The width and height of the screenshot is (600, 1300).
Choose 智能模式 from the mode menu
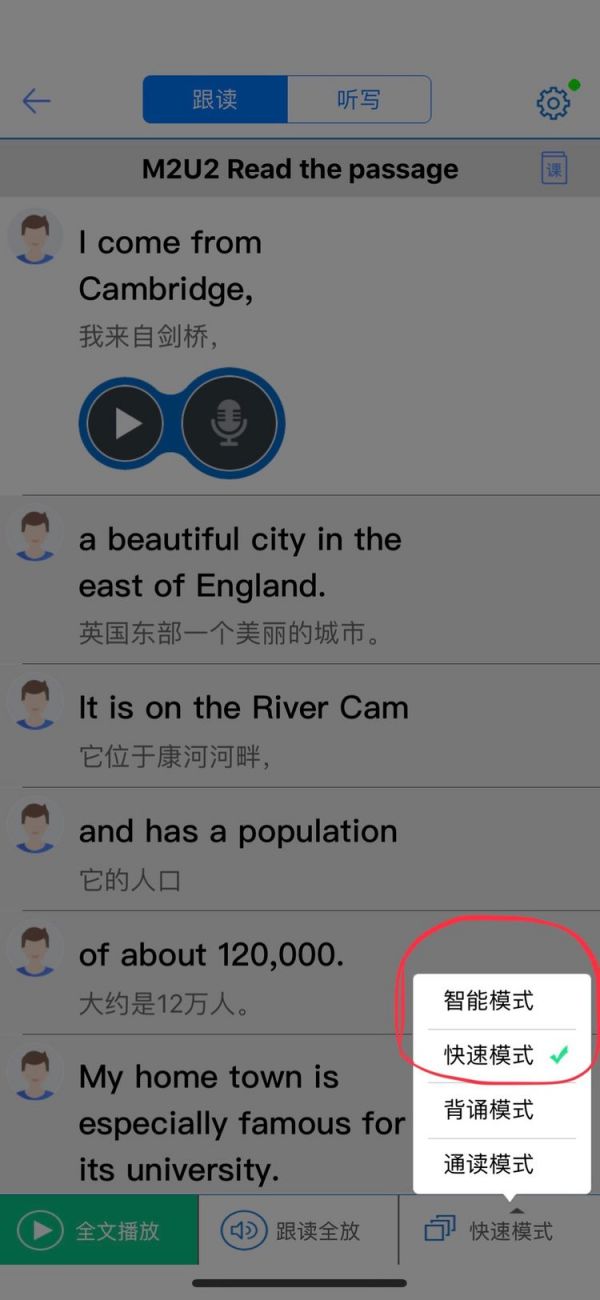pyautogui.click(x=488, y=1001)
